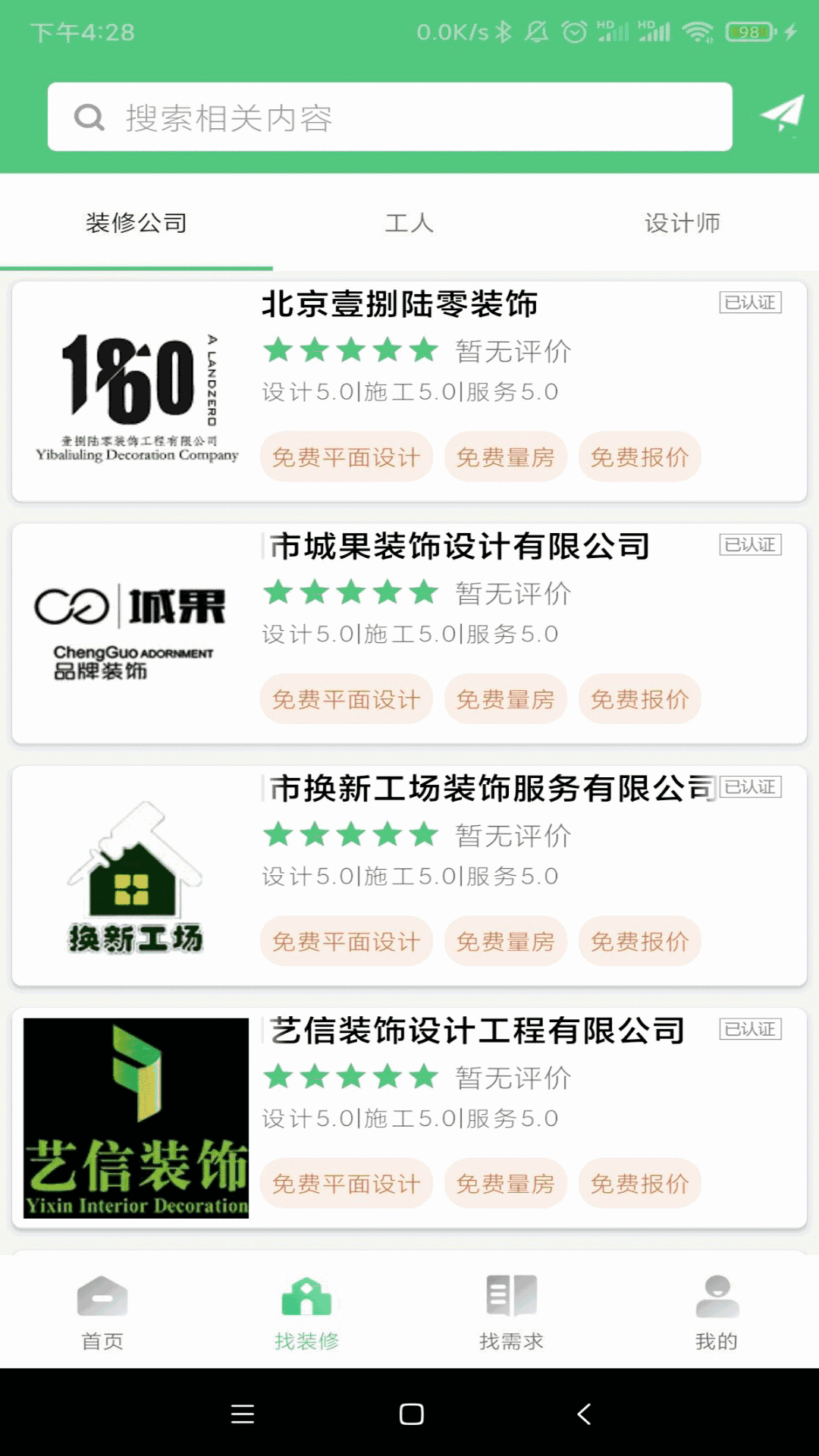
Task: Tap the search input field at the top
Action: click(x=409, y=118)
